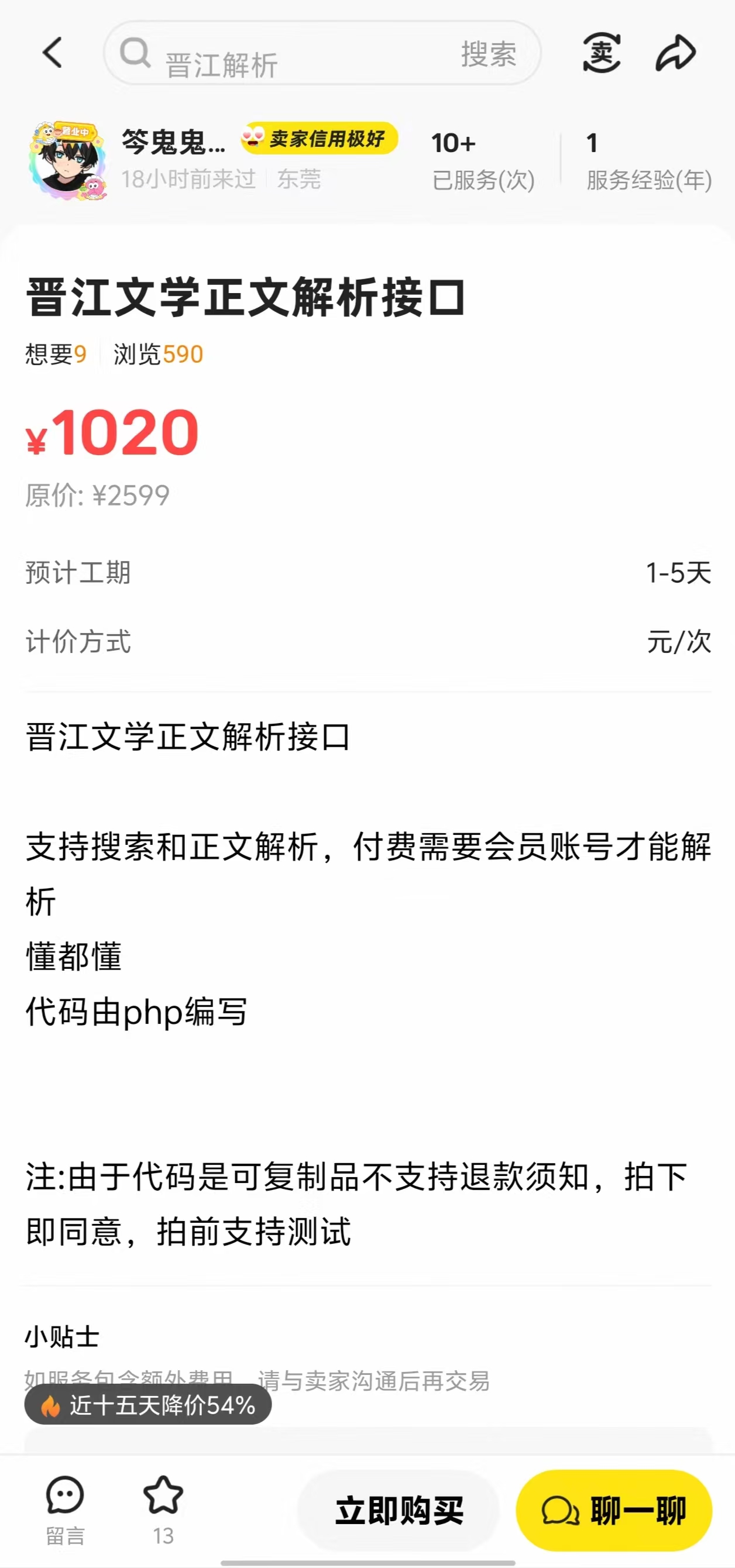The width and height of the screenshot is (735, 1568).
Task: Share this listing via the arrow icon
Action: [675, 53]
